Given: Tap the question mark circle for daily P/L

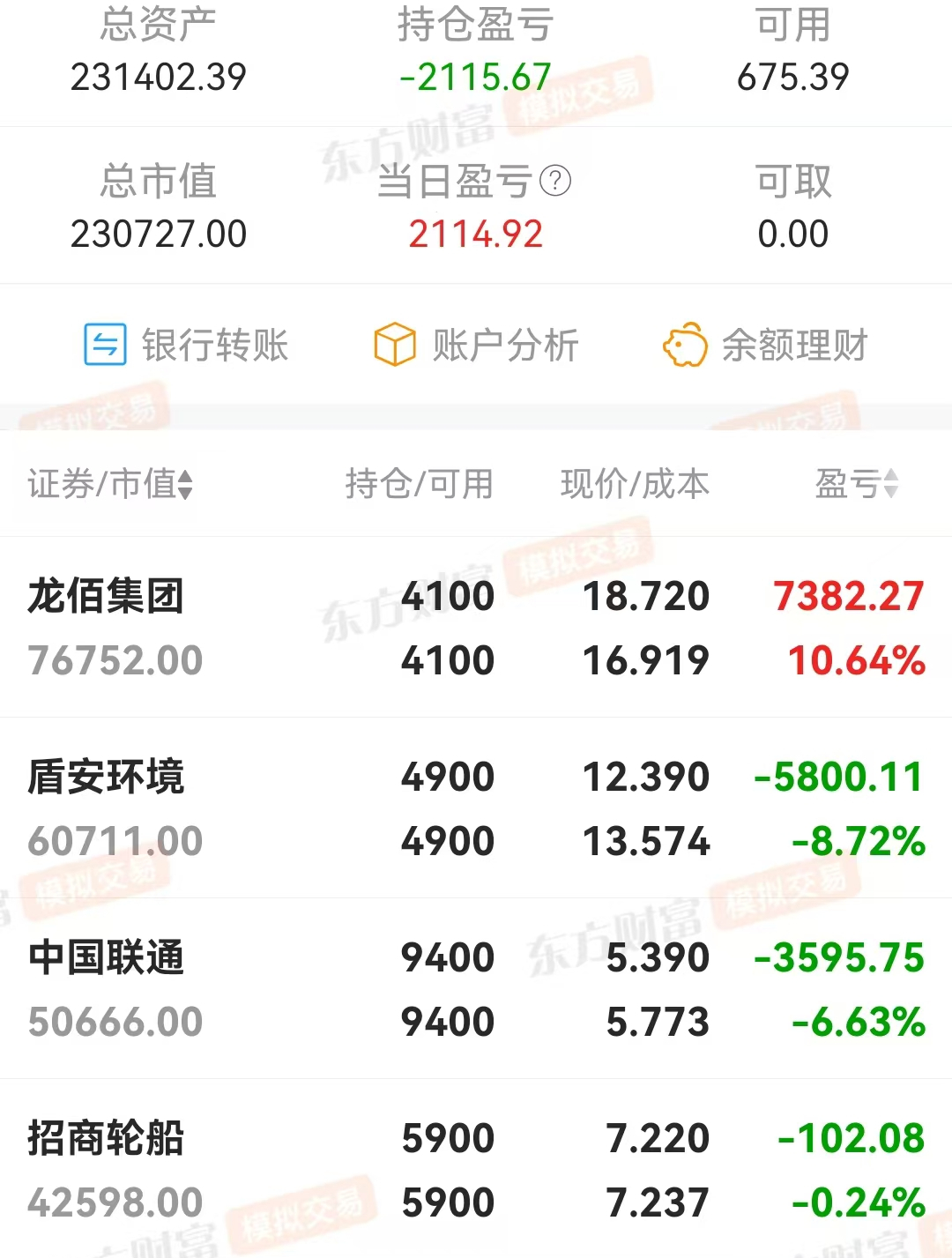Looking at the screenshot, I should click(555, 181).
